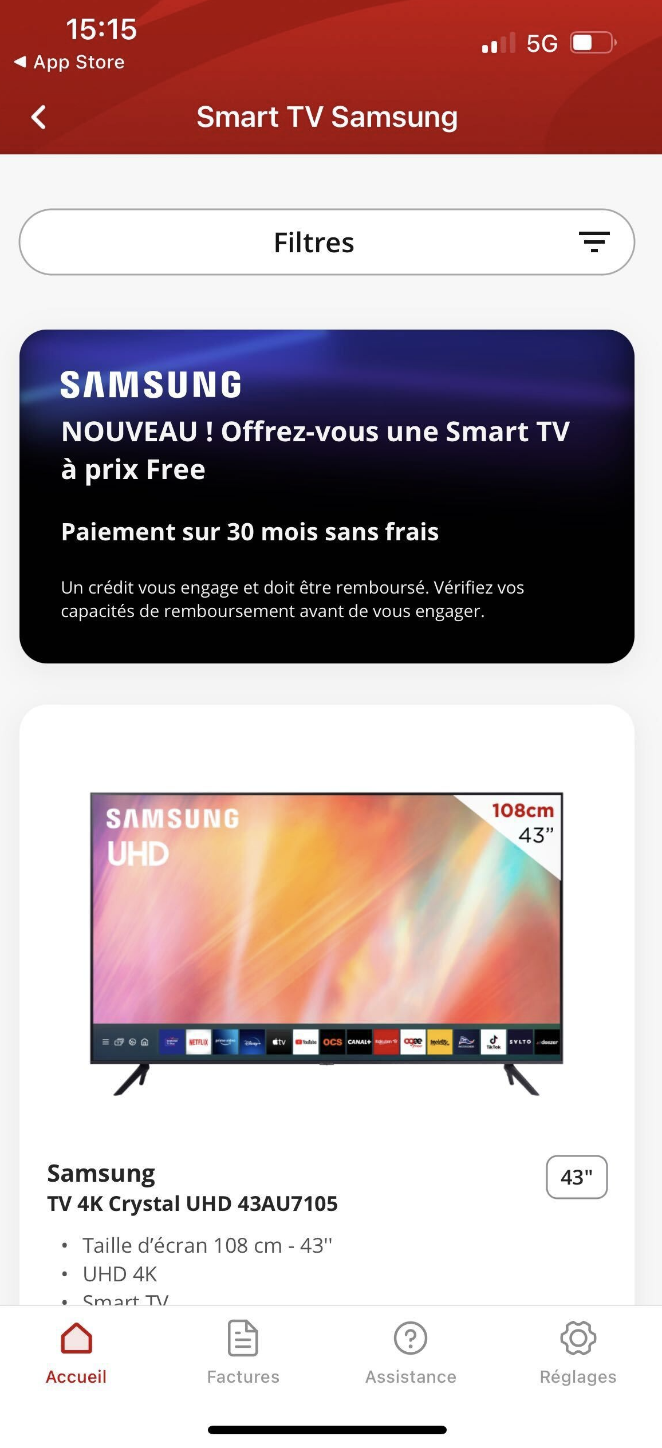Switch to the Factures tab

(243, 1354)
